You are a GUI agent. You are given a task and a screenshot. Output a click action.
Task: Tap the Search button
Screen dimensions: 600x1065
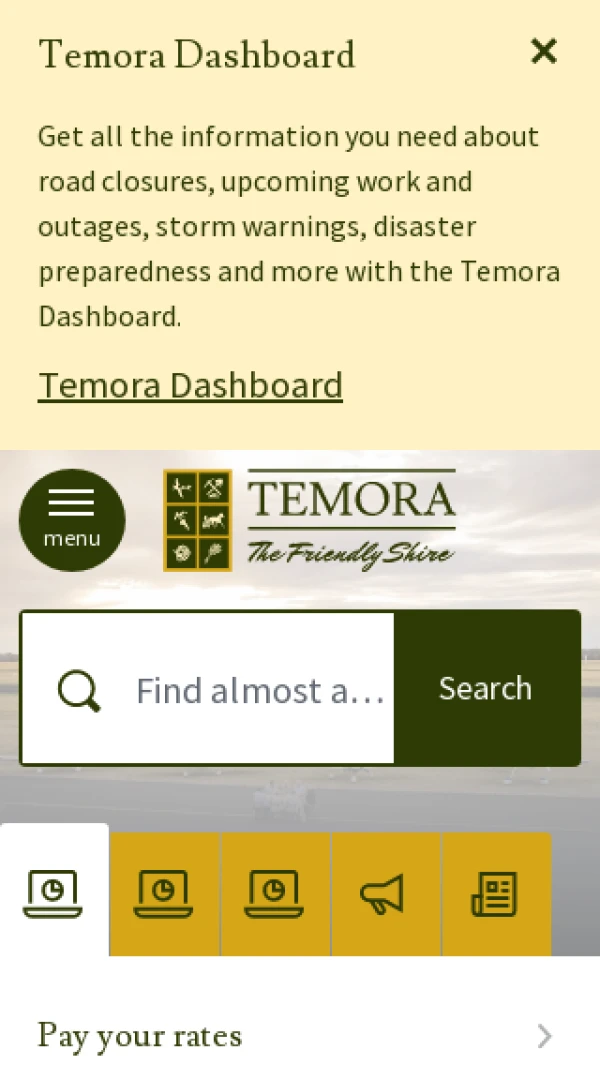pos(486,689)
